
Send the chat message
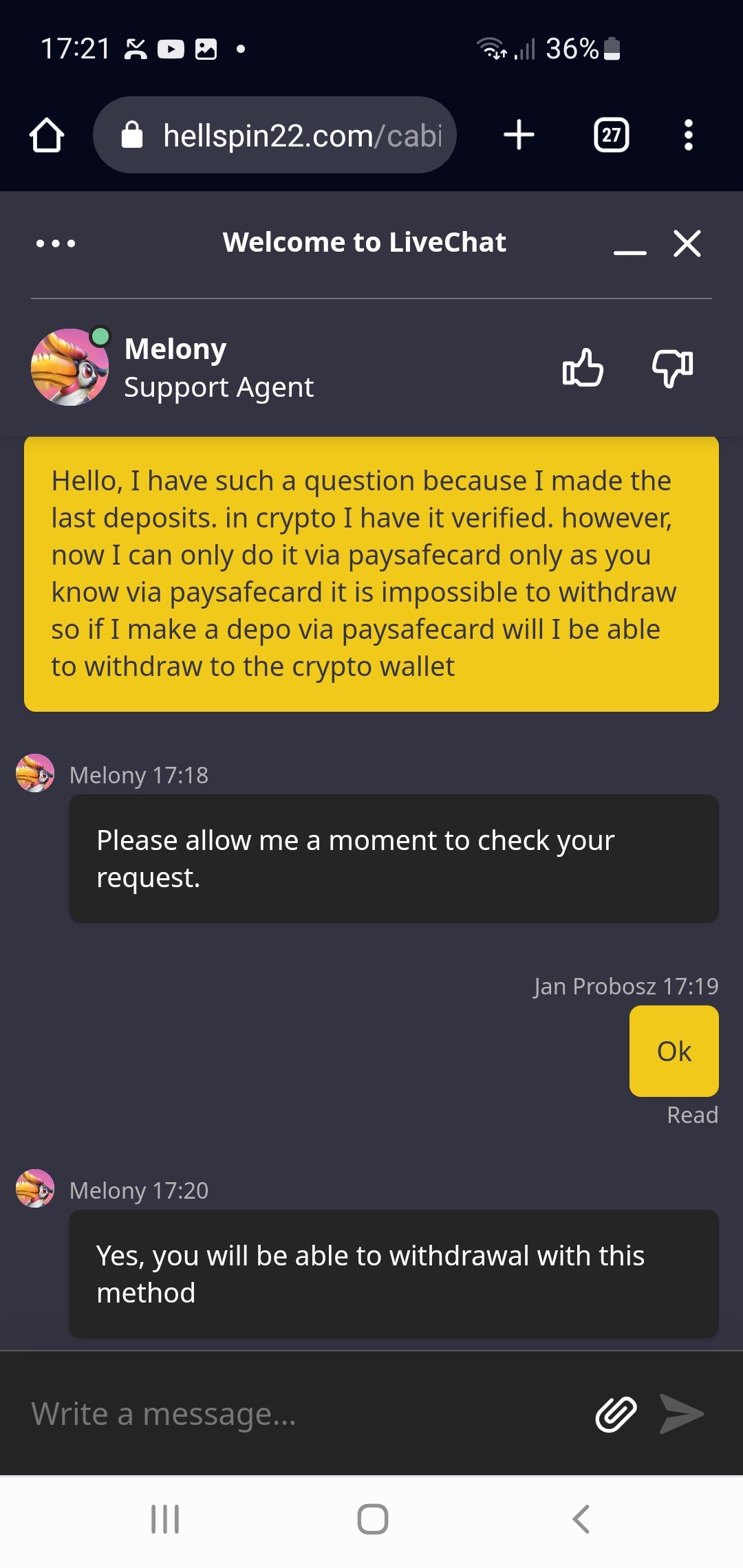(x=681, y=1414)
